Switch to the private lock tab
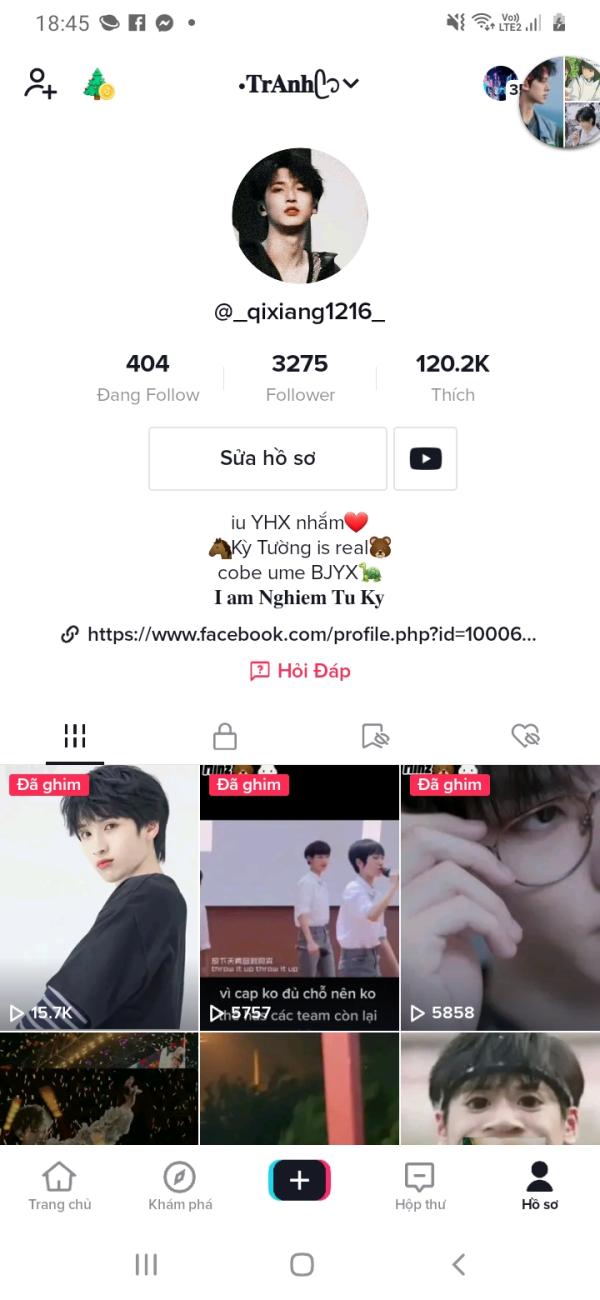 [225, 737]
